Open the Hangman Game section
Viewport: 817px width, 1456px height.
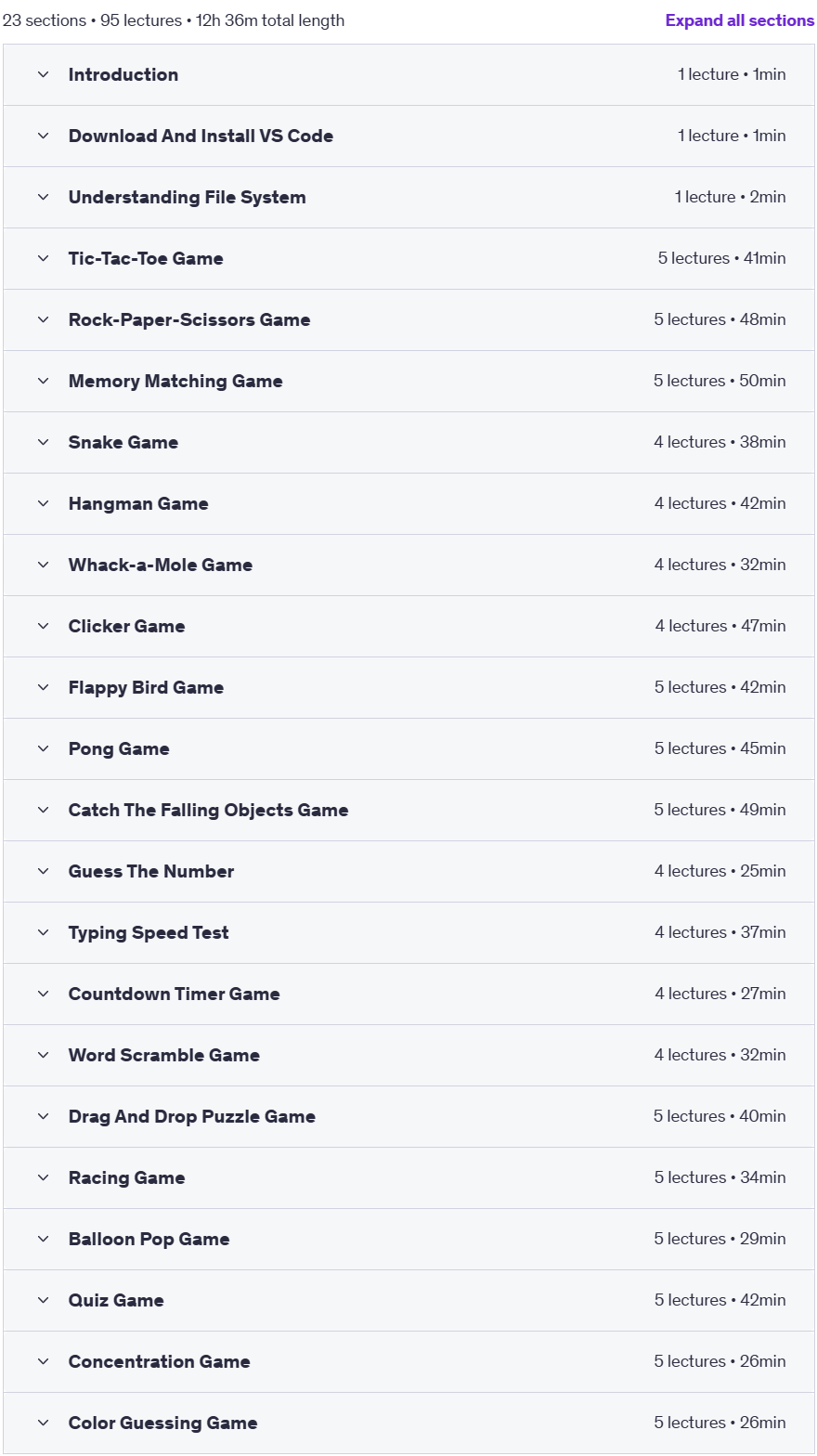click(408, 504)
